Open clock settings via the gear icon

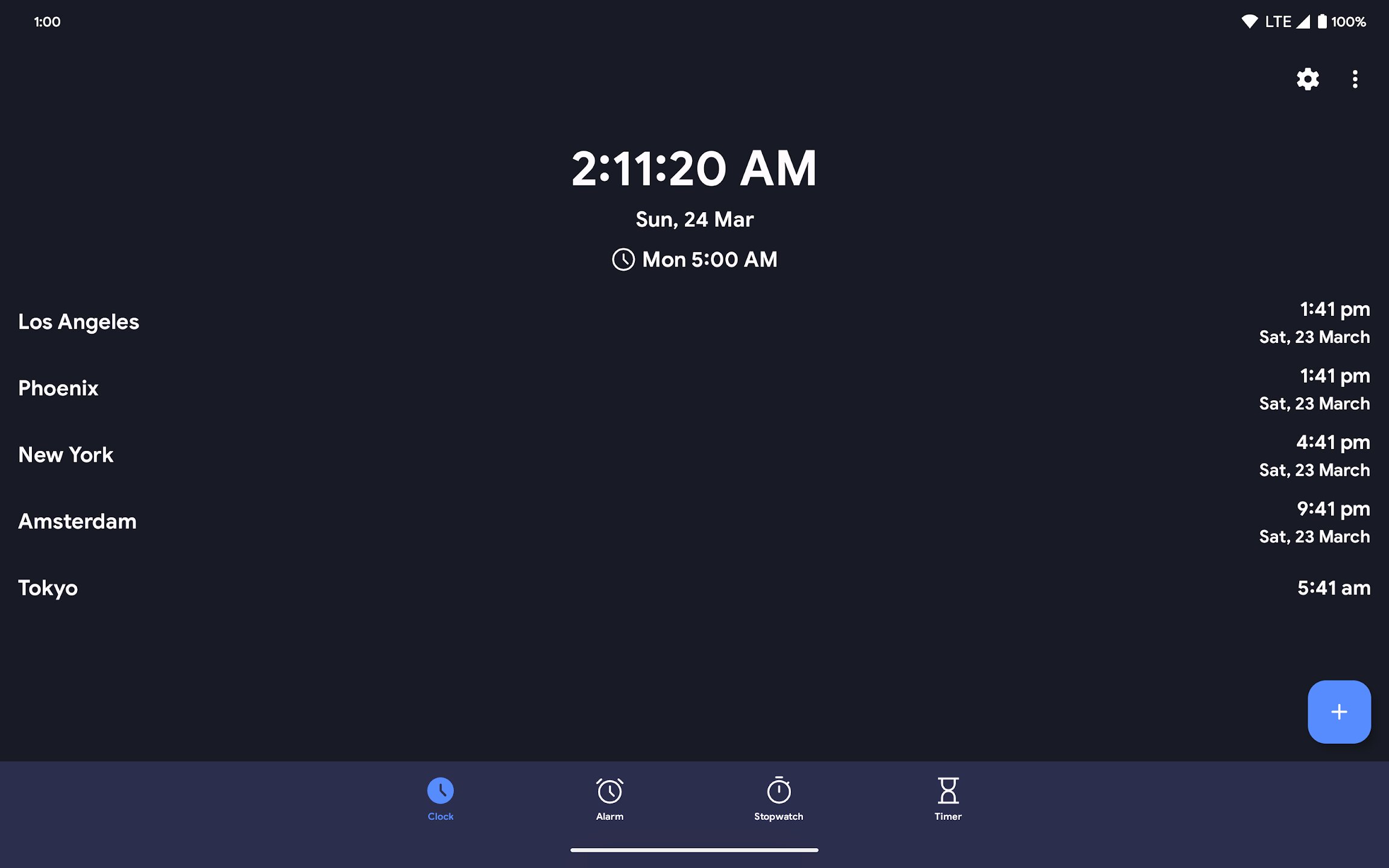(1308, 79)
